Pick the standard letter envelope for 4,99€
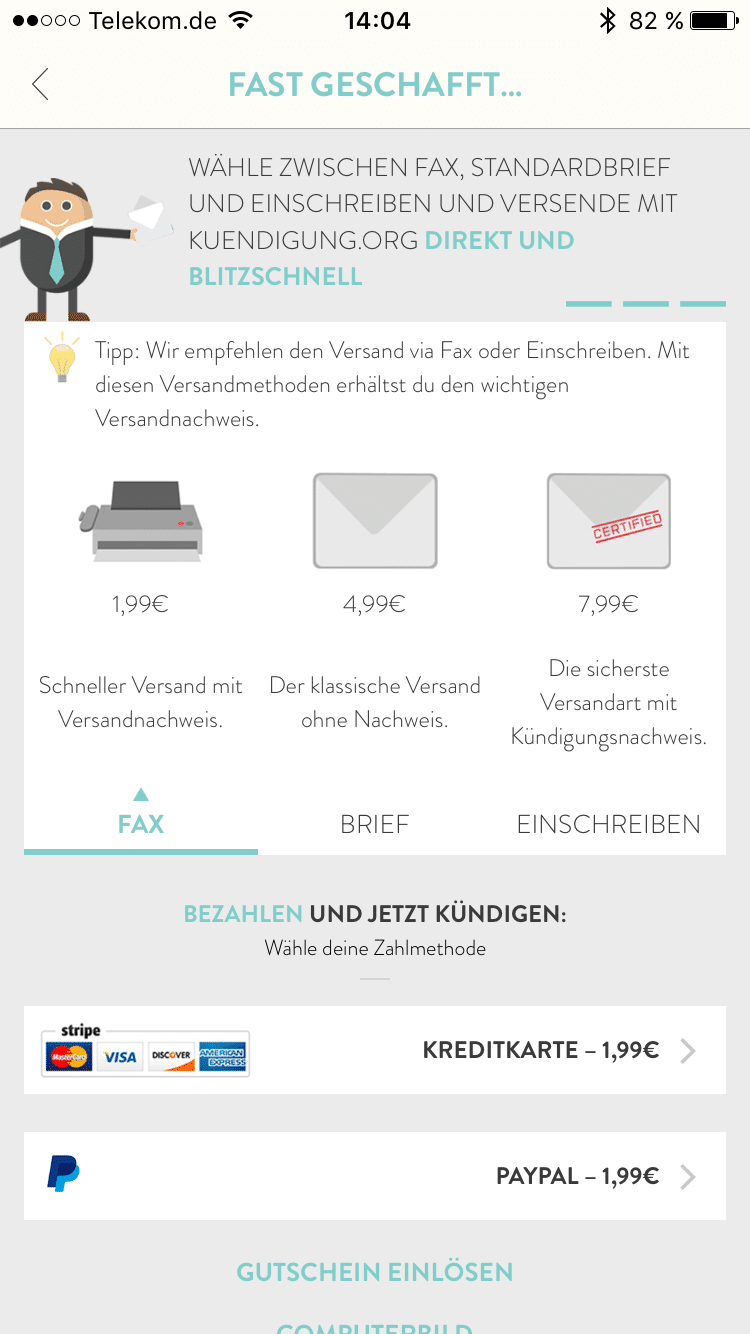The height and width of the screenshot is (1334, 750). [x=375, y=520]
